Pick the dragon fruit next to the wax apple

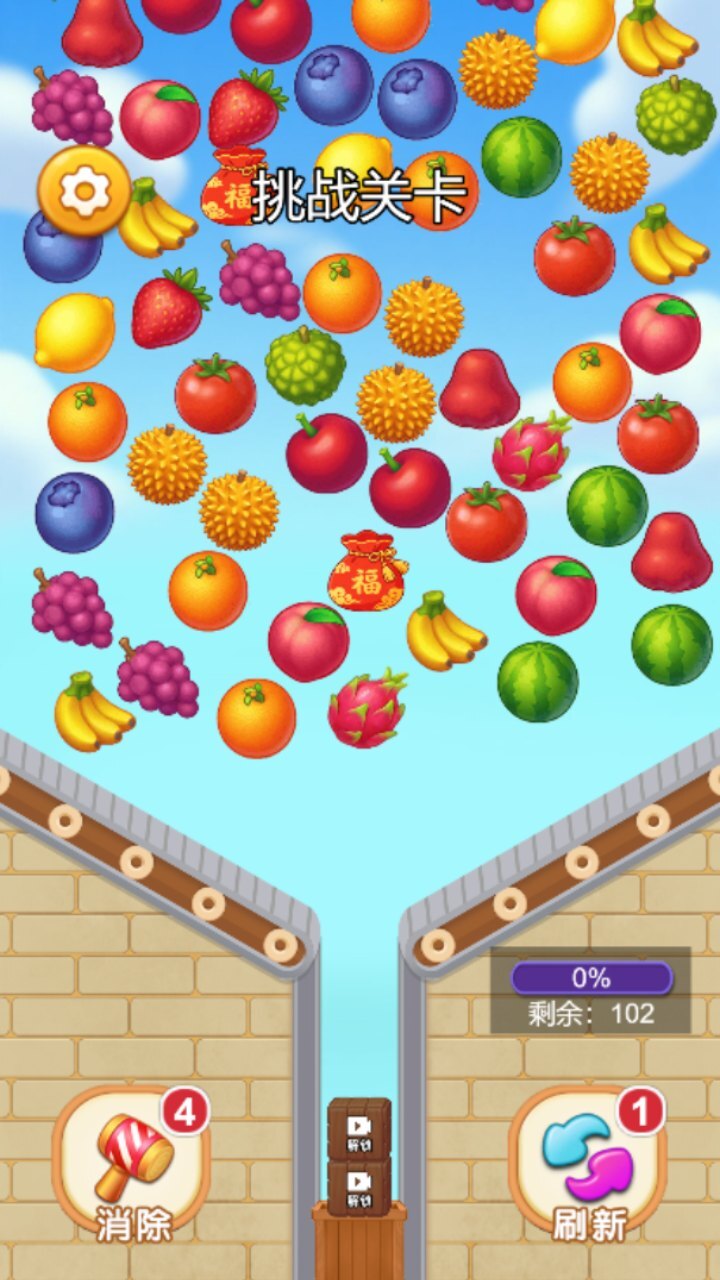[x=531, y=451]
